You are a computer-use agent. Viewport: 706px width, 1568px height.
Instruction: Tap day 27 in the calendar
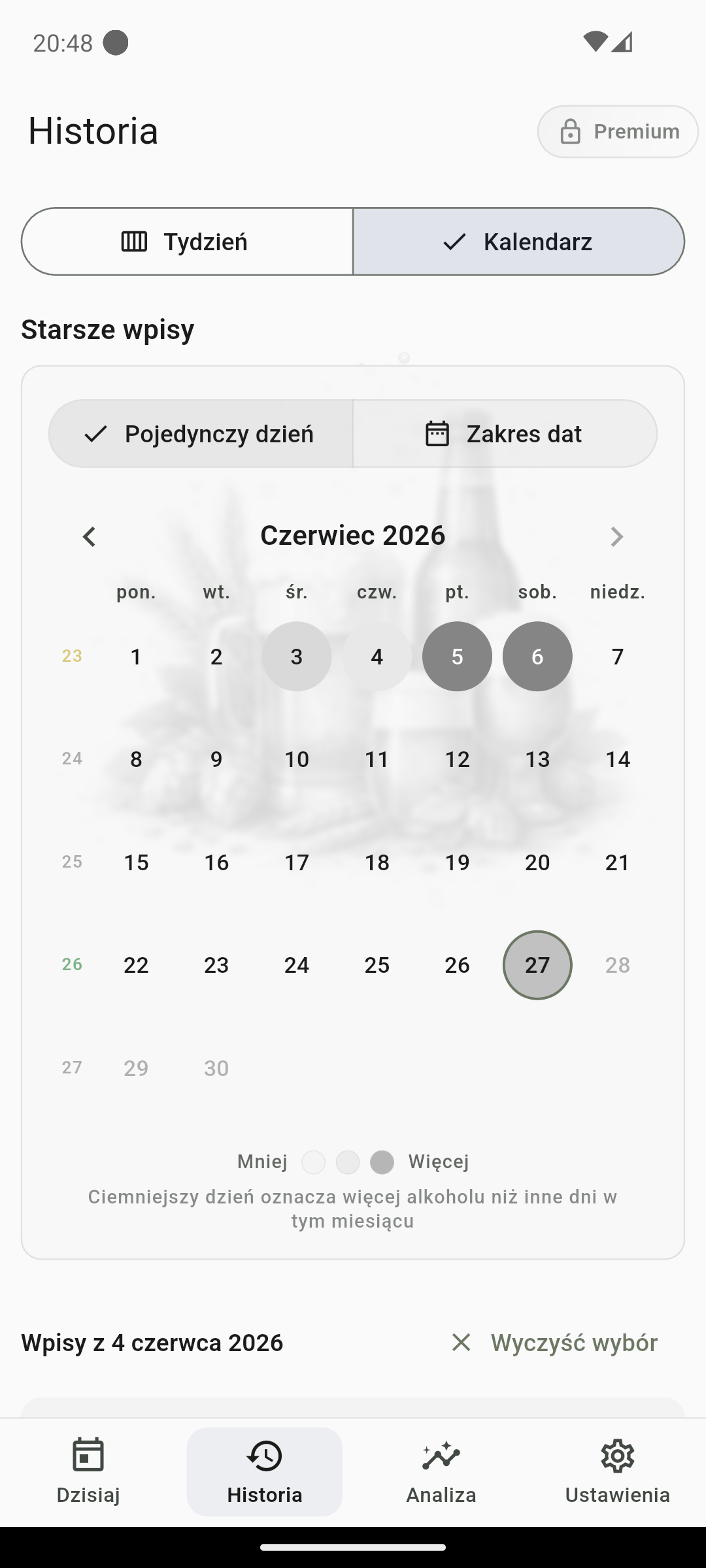537,965
